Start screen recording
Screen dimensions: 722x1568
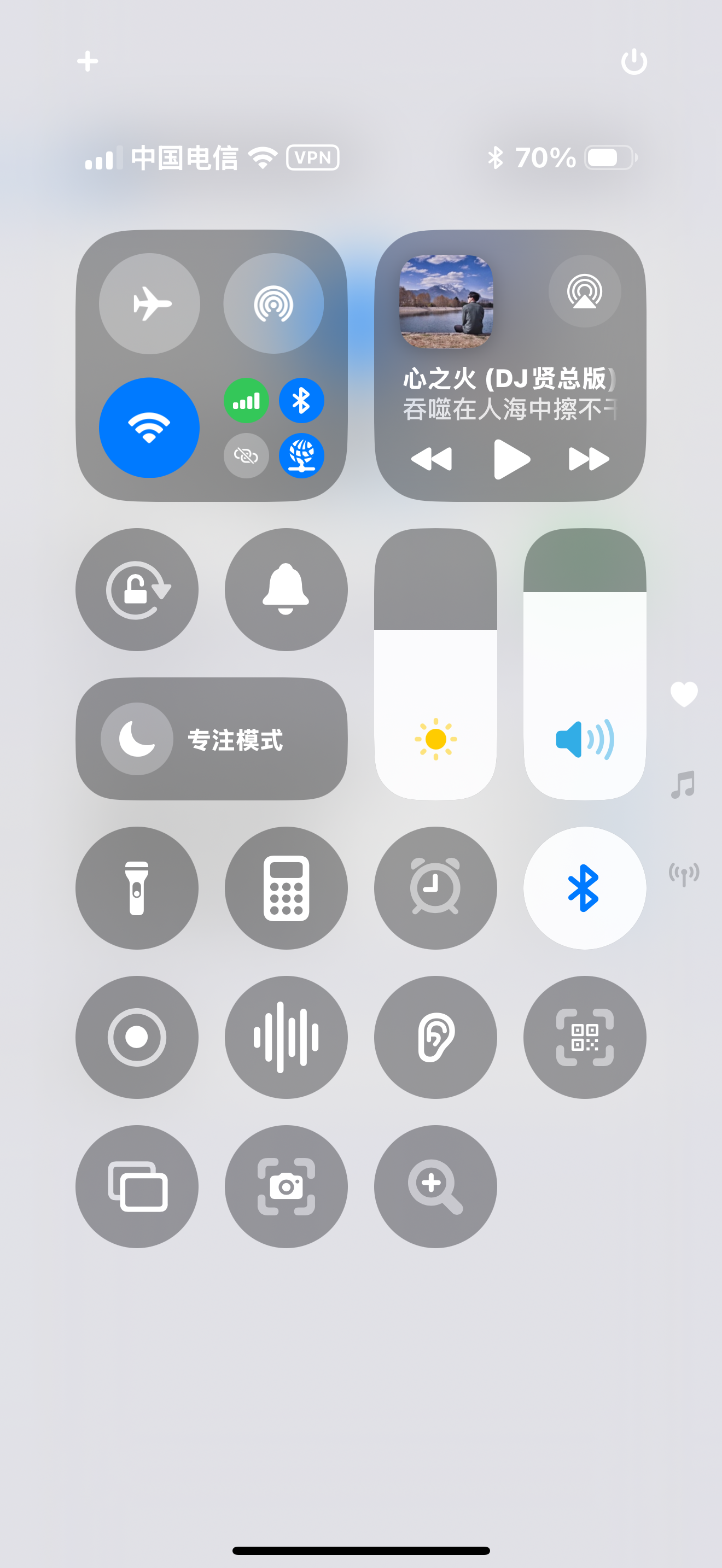137,1037
